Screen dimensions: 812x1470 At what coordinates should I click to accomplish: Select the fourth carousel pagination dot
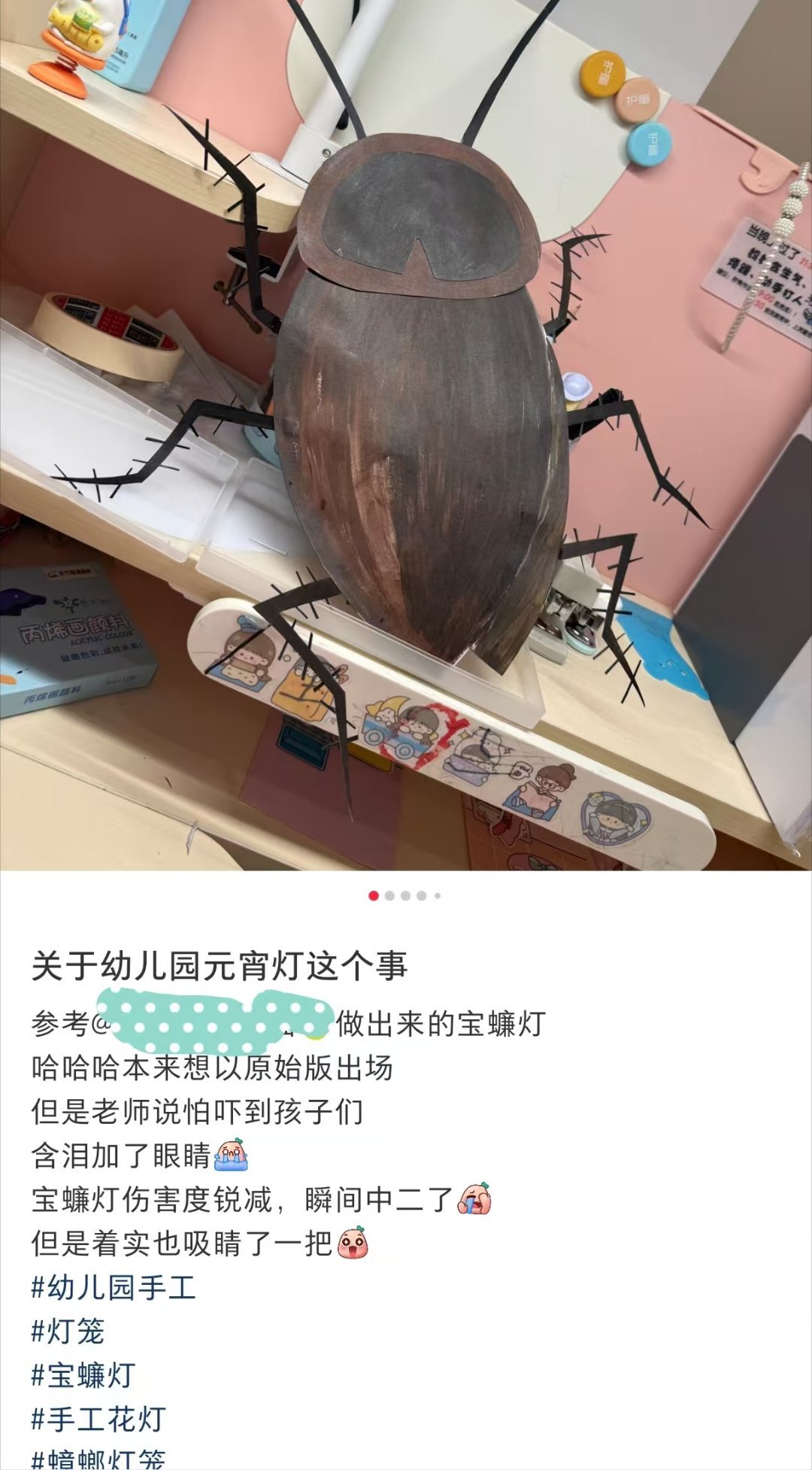coord(421,895)
